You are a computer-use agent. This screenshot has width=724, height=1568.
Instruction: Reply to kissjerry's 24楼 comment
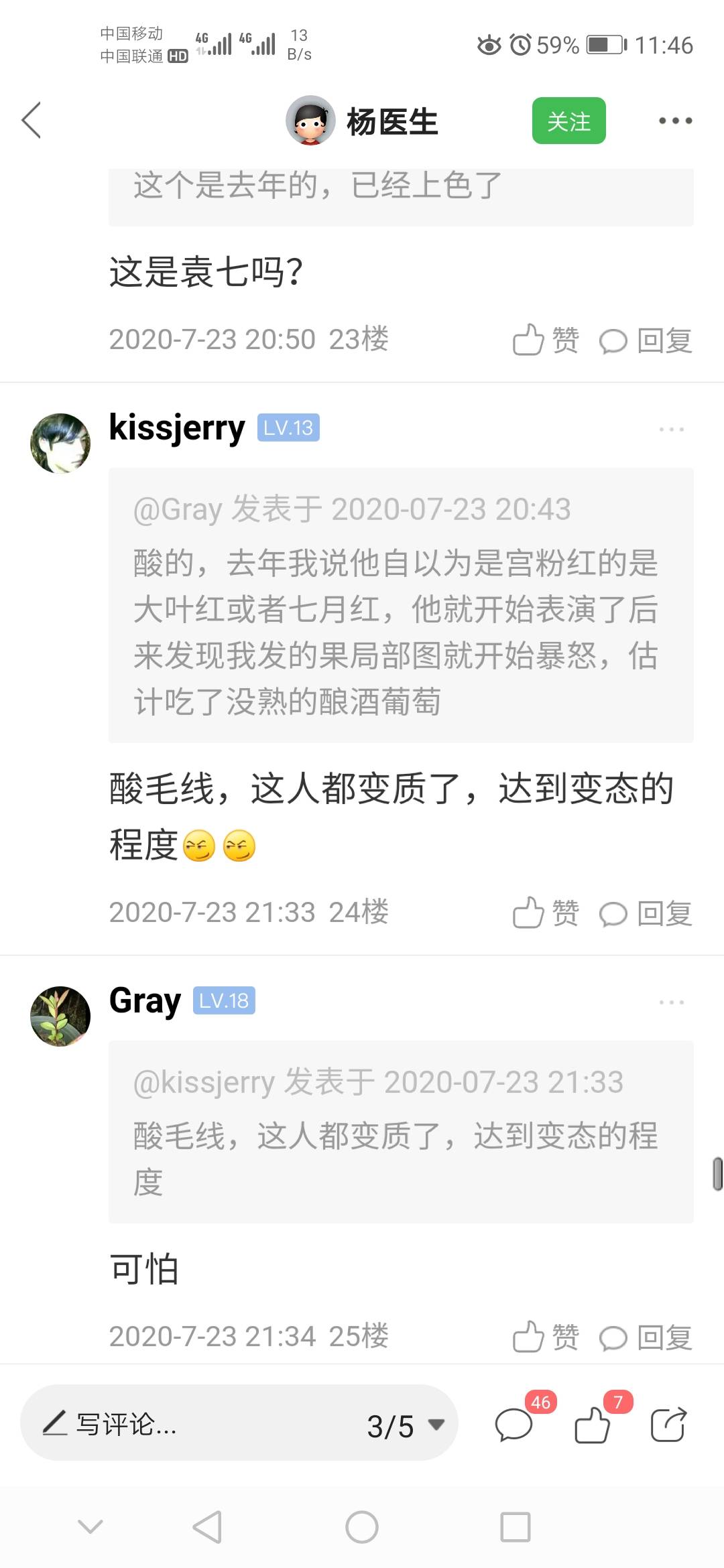pos(646,913)
